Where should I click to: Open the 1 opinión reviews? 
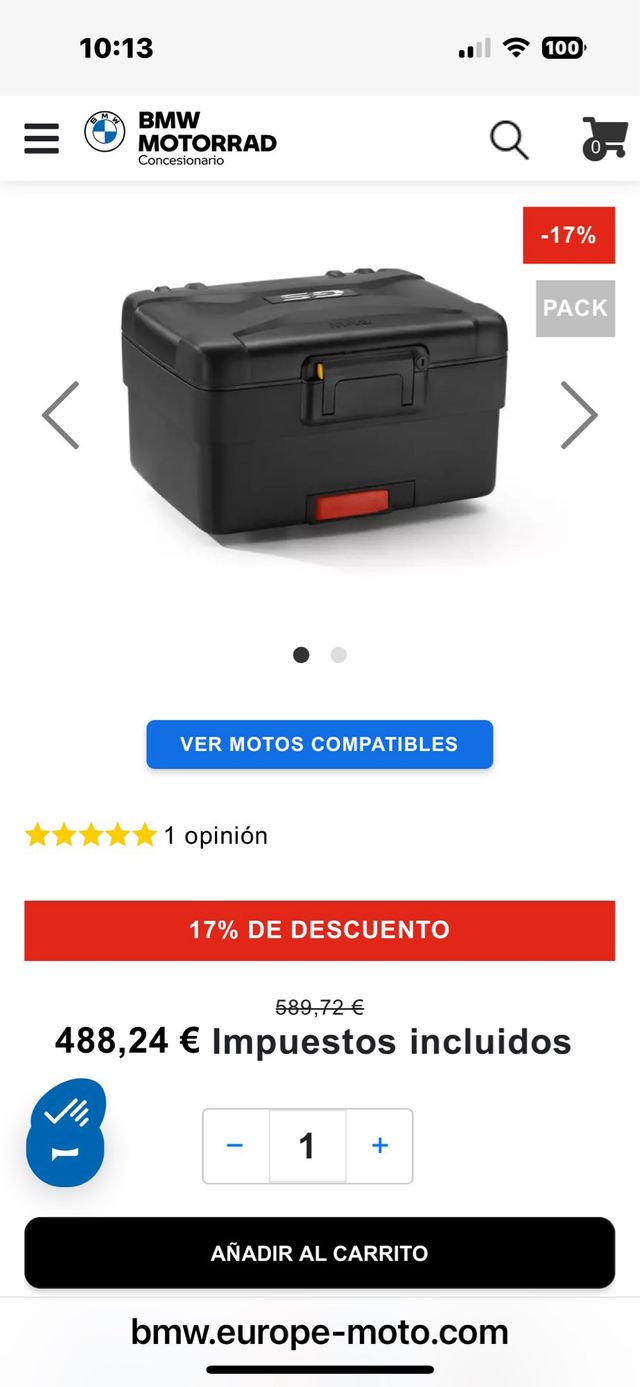click(215, 835)
